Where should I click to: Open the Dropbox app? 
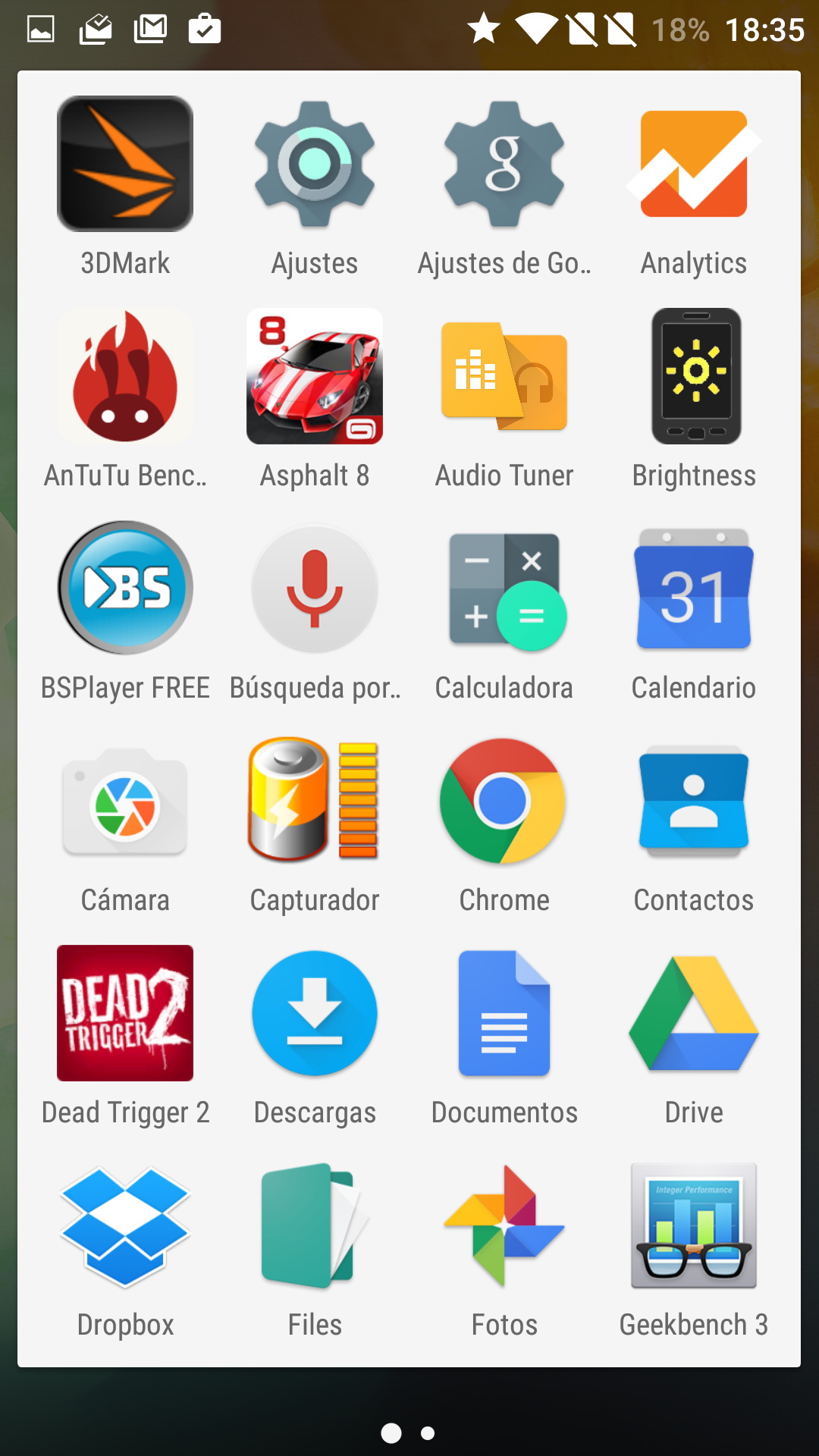point(125,1225)
